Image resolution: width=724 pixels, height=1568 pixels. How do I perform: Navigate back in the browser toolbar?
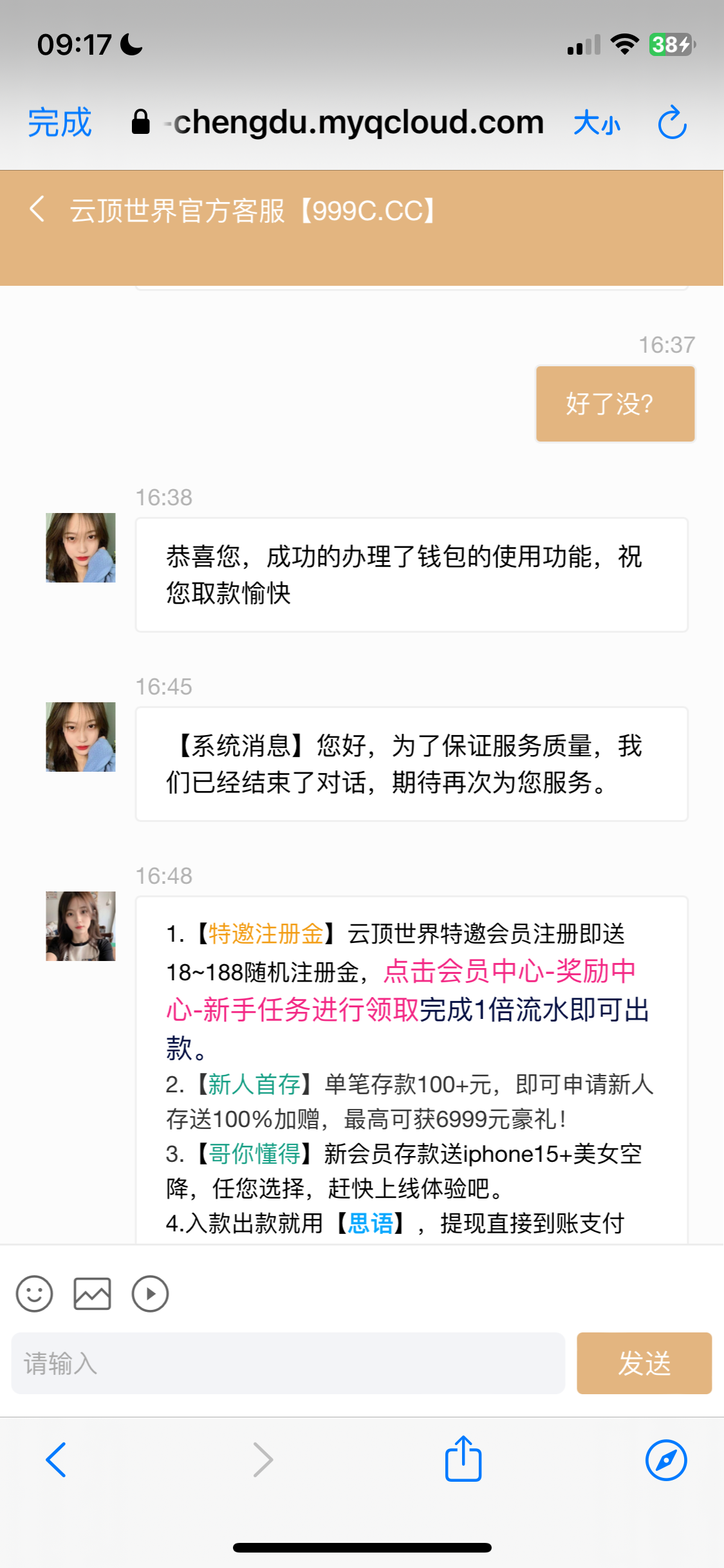[x=56, y=1460]
